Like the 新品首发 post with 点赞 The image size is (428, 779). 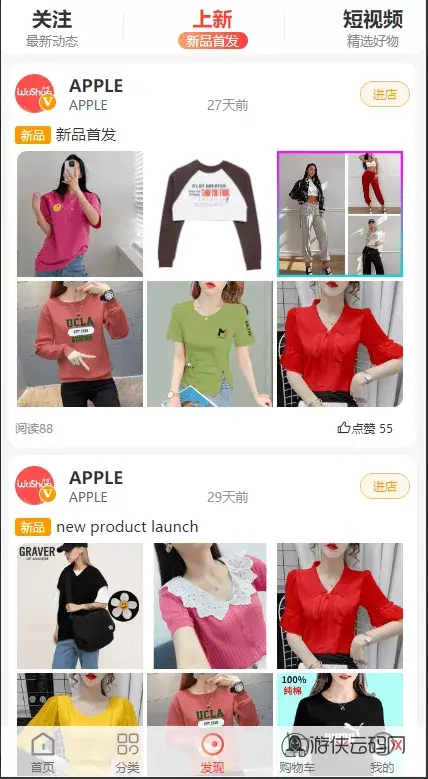pos(365,428)
